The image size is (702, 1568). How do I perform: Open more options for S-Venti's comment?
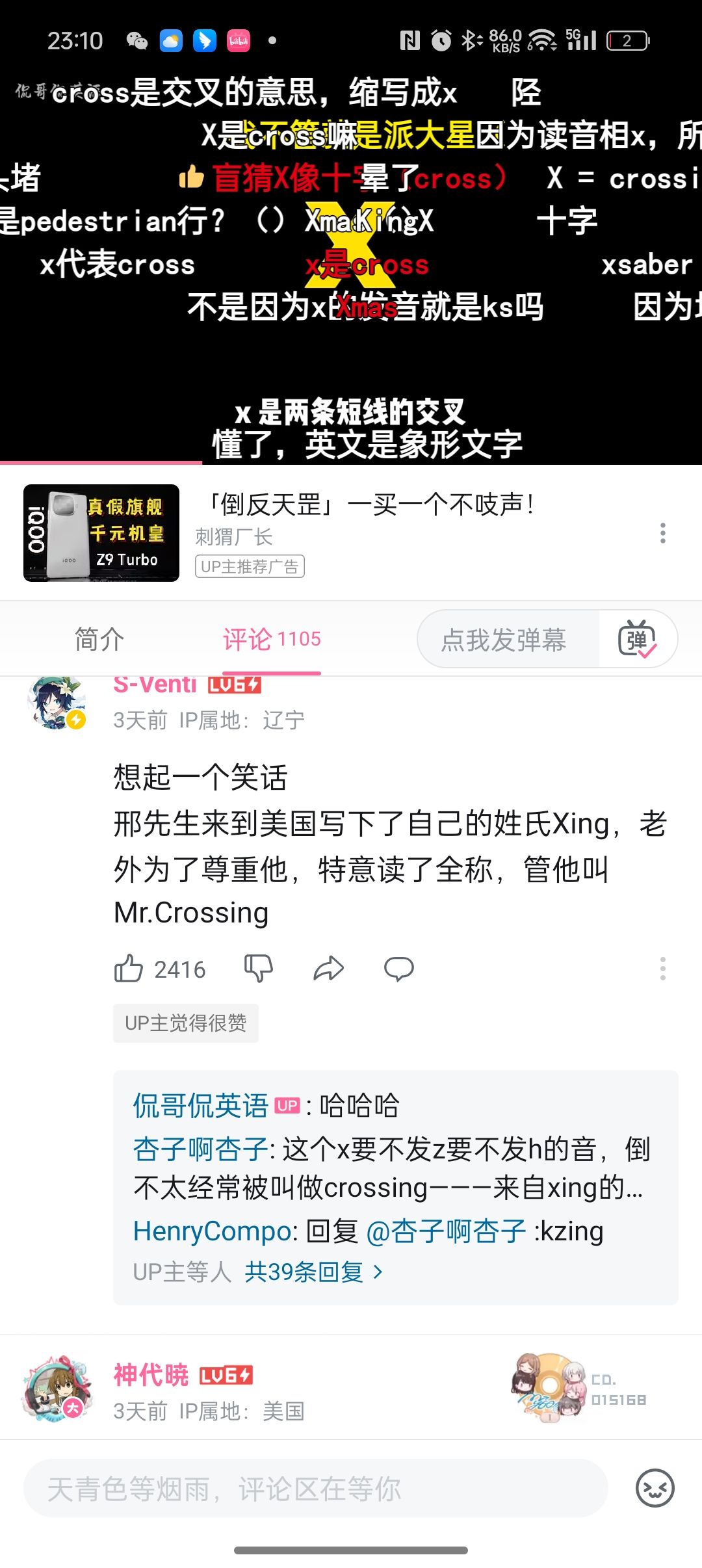tap(662, 969)
